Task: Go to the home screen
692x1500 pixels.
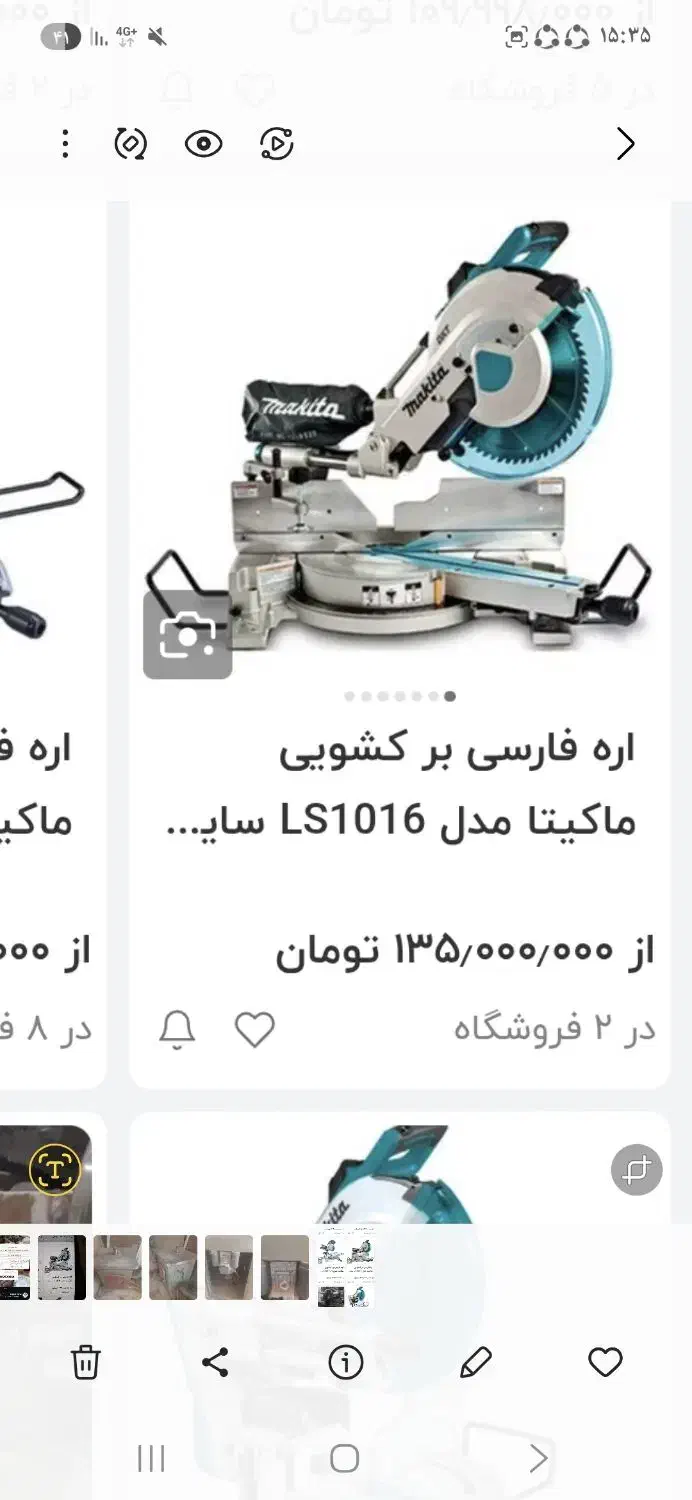Action: [x=345, y=1459]
